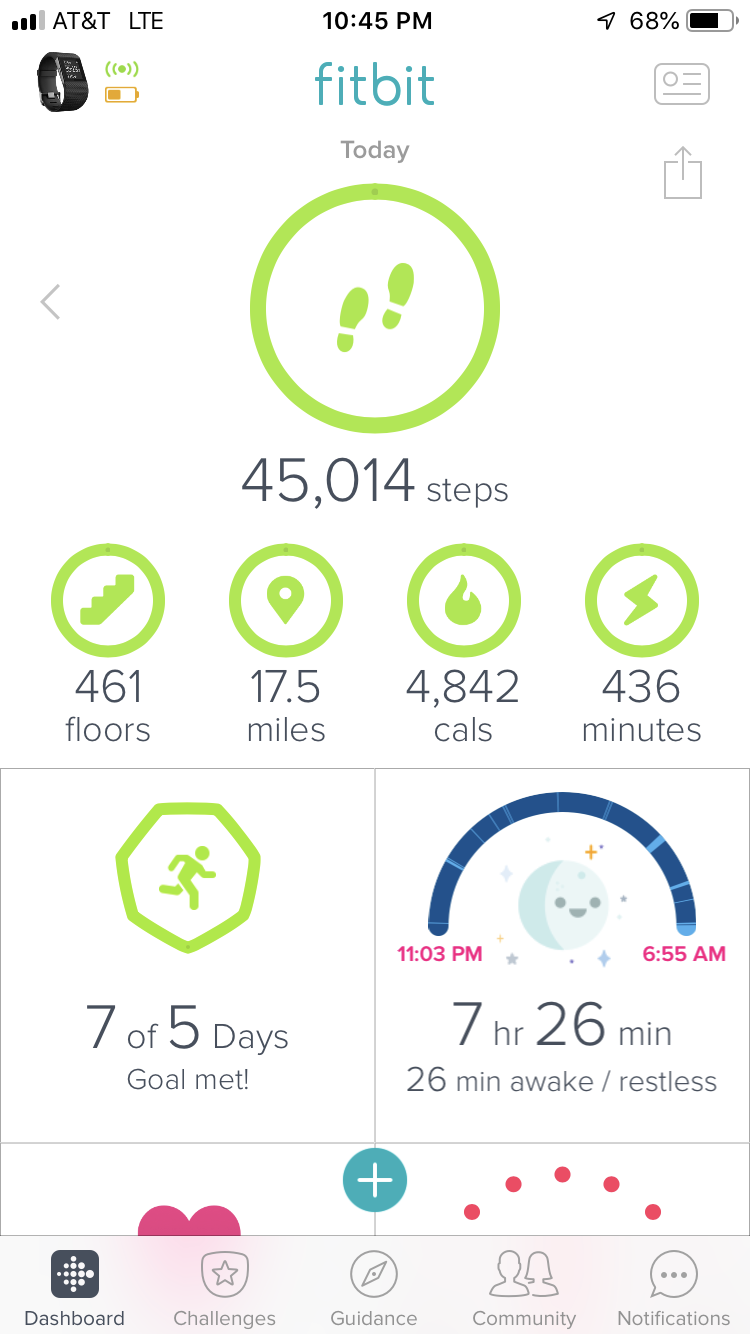Switch to the Challenges tab

224,1288
